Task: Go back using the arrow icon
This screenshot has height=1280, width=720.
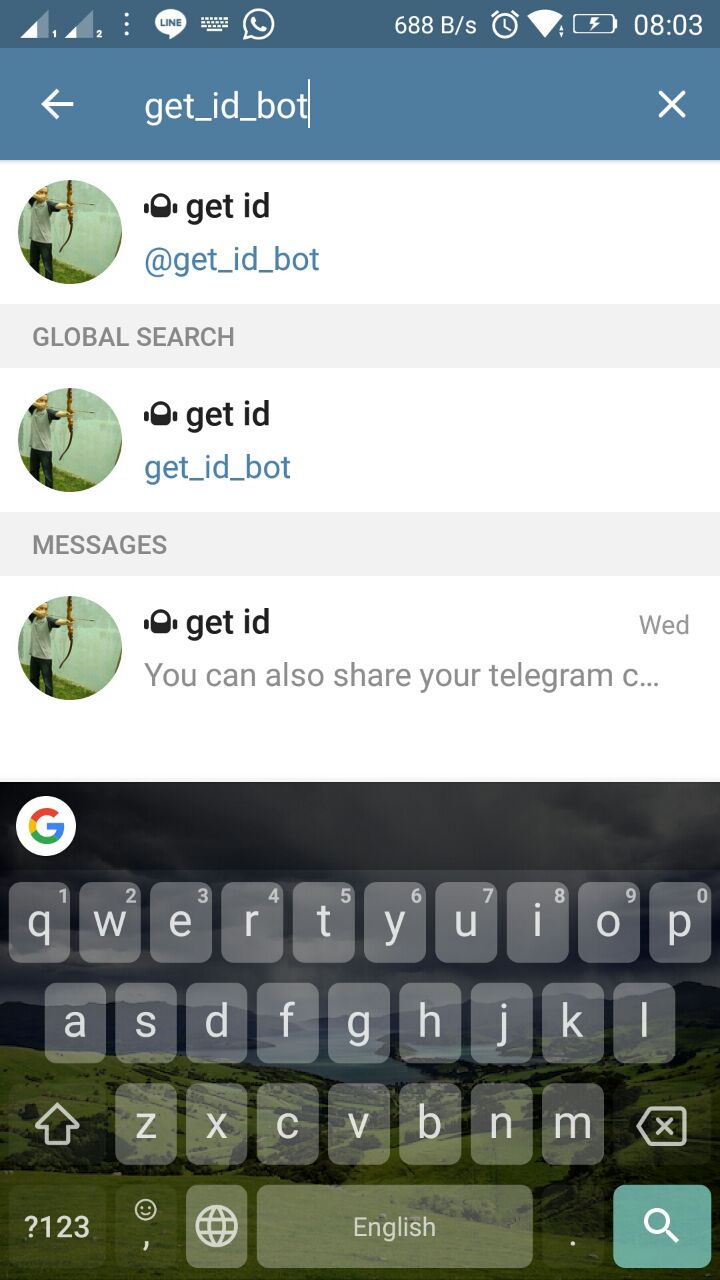Action: [x=57, y=104]
